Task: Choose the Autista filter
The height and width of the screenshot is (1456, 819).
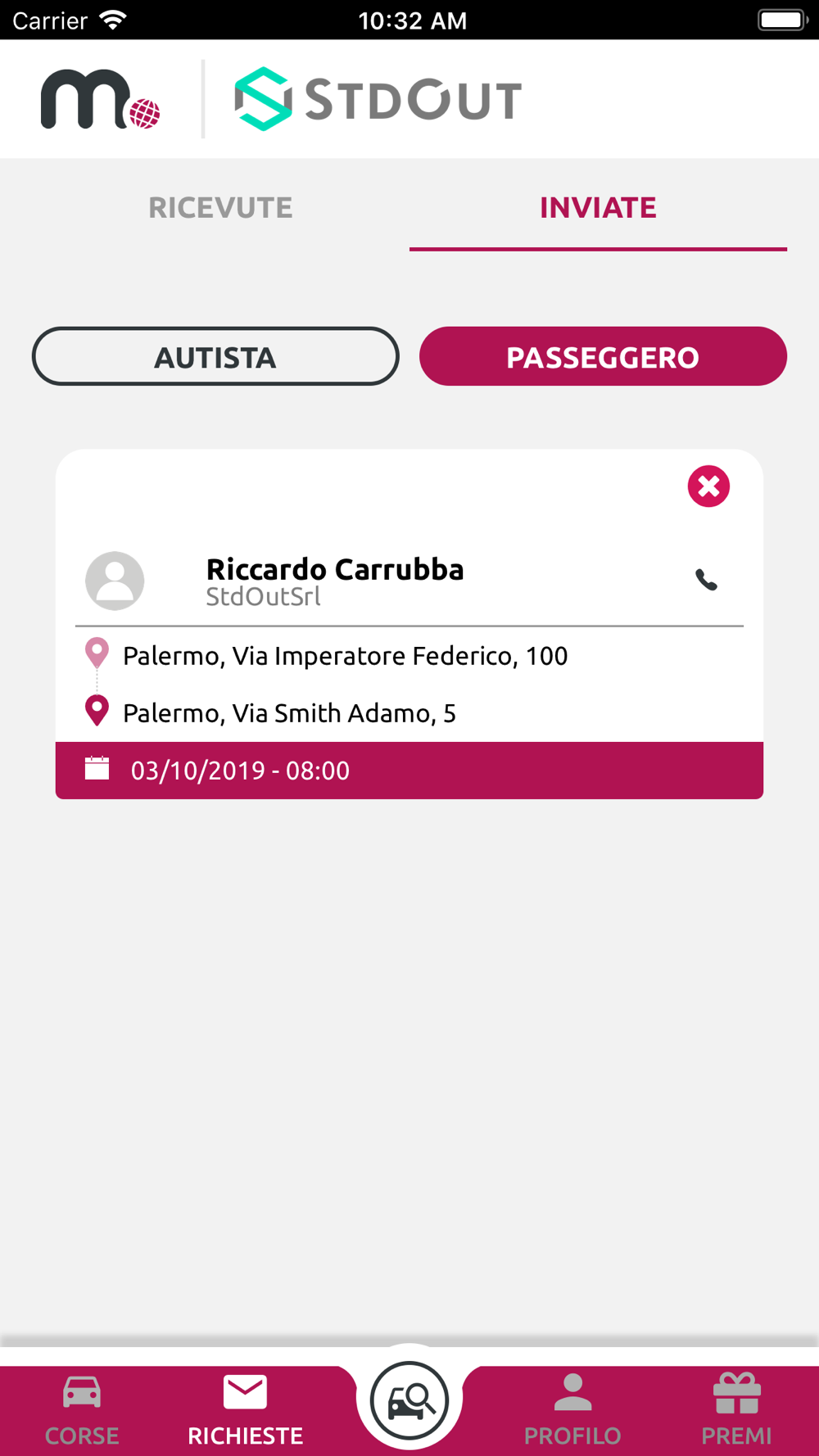Action: pos(215,356)
